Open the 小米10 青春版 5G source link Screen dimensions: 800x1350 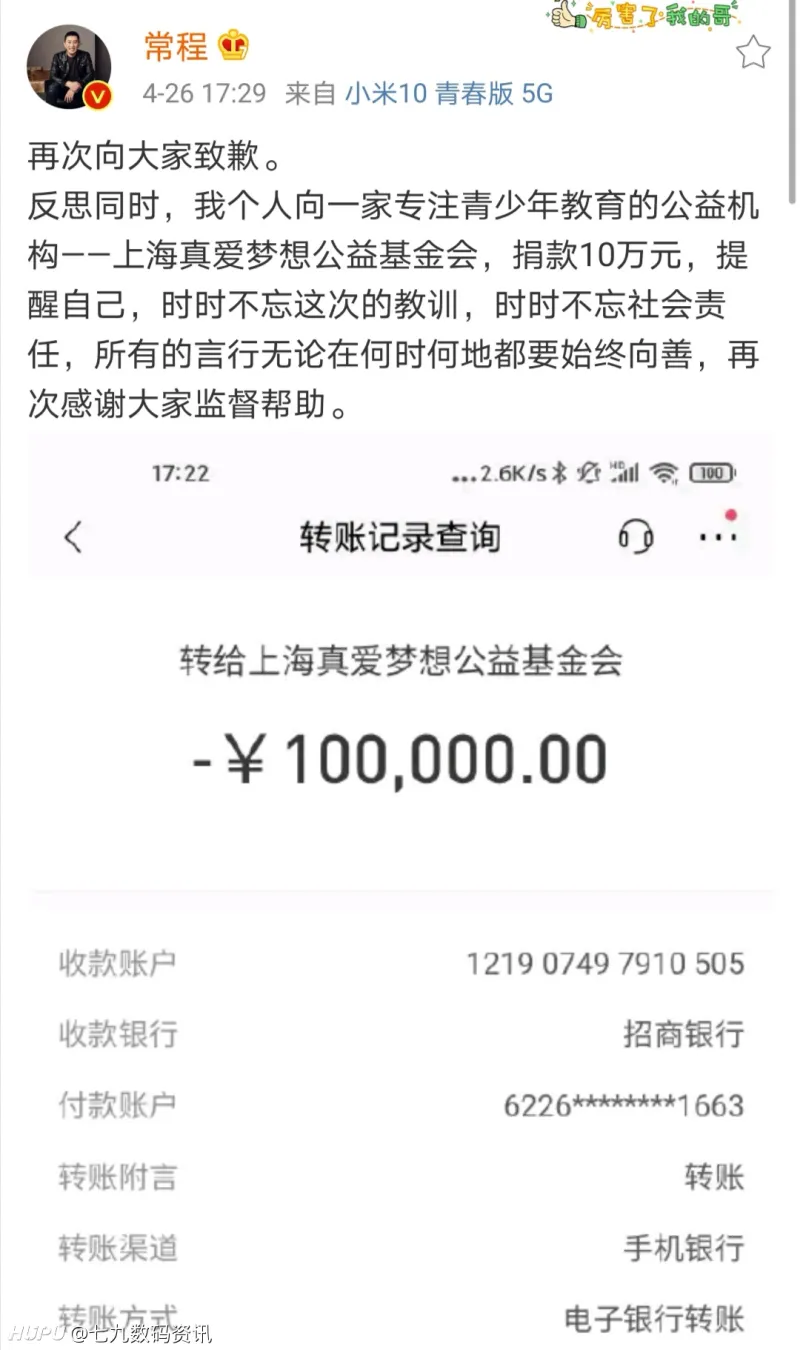pyautogui.click(x=449, y=94)
